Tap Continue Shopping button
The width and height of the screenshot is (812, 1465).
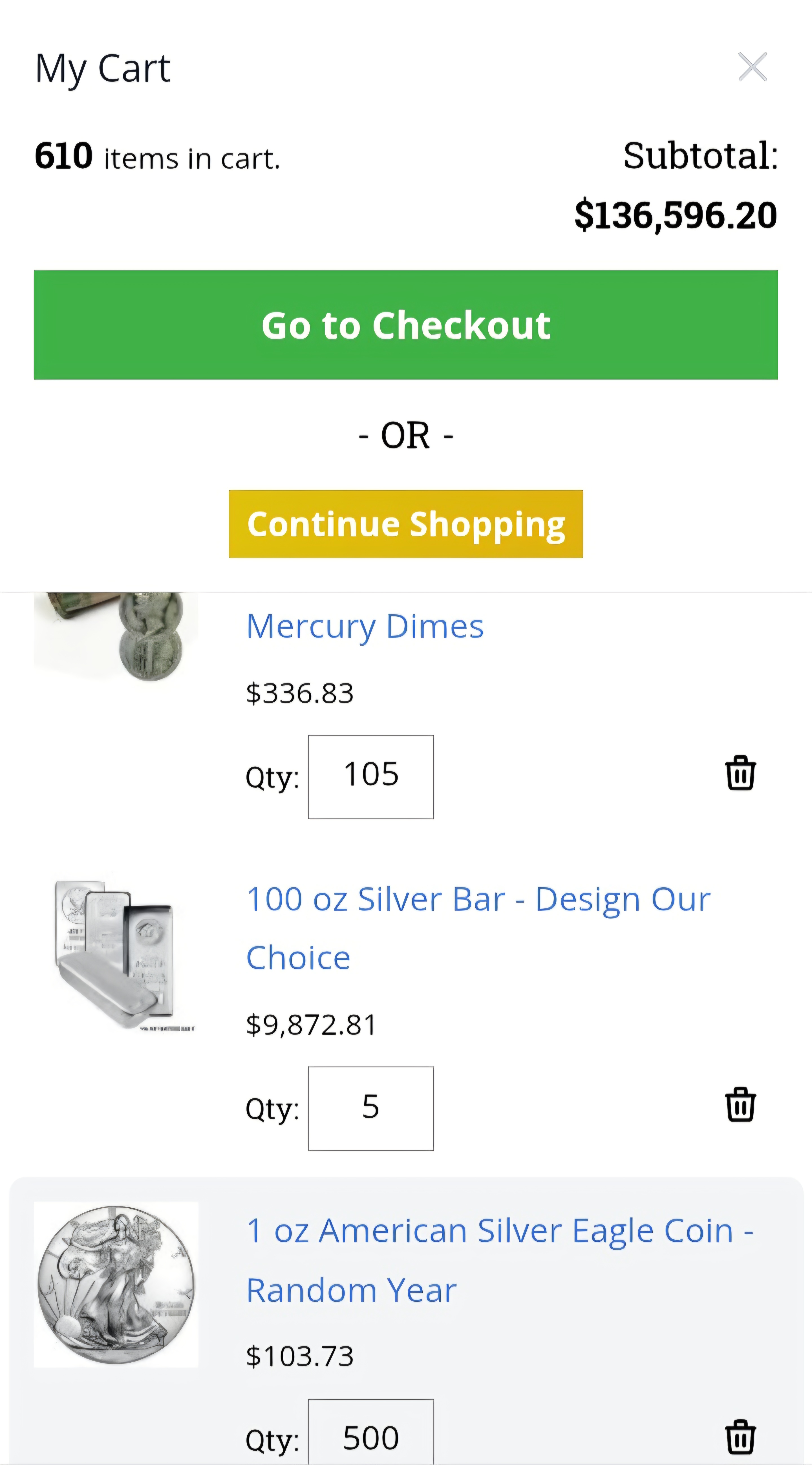pos(405,524)
